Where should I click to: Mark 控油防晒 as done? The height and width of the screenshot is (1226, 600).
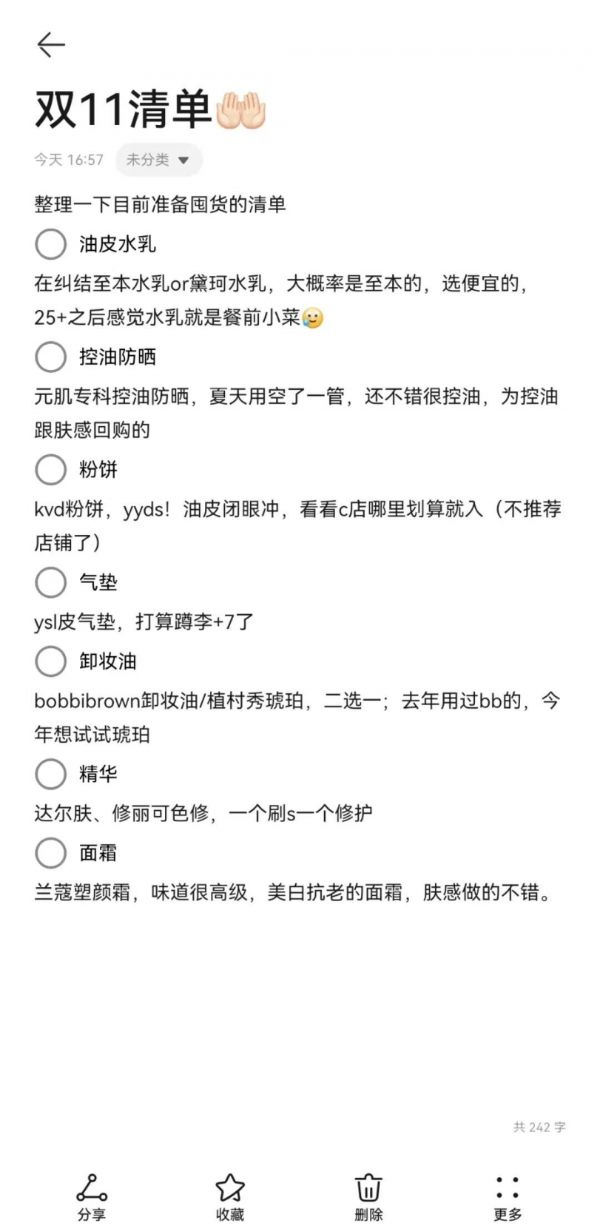pos(50,357)
